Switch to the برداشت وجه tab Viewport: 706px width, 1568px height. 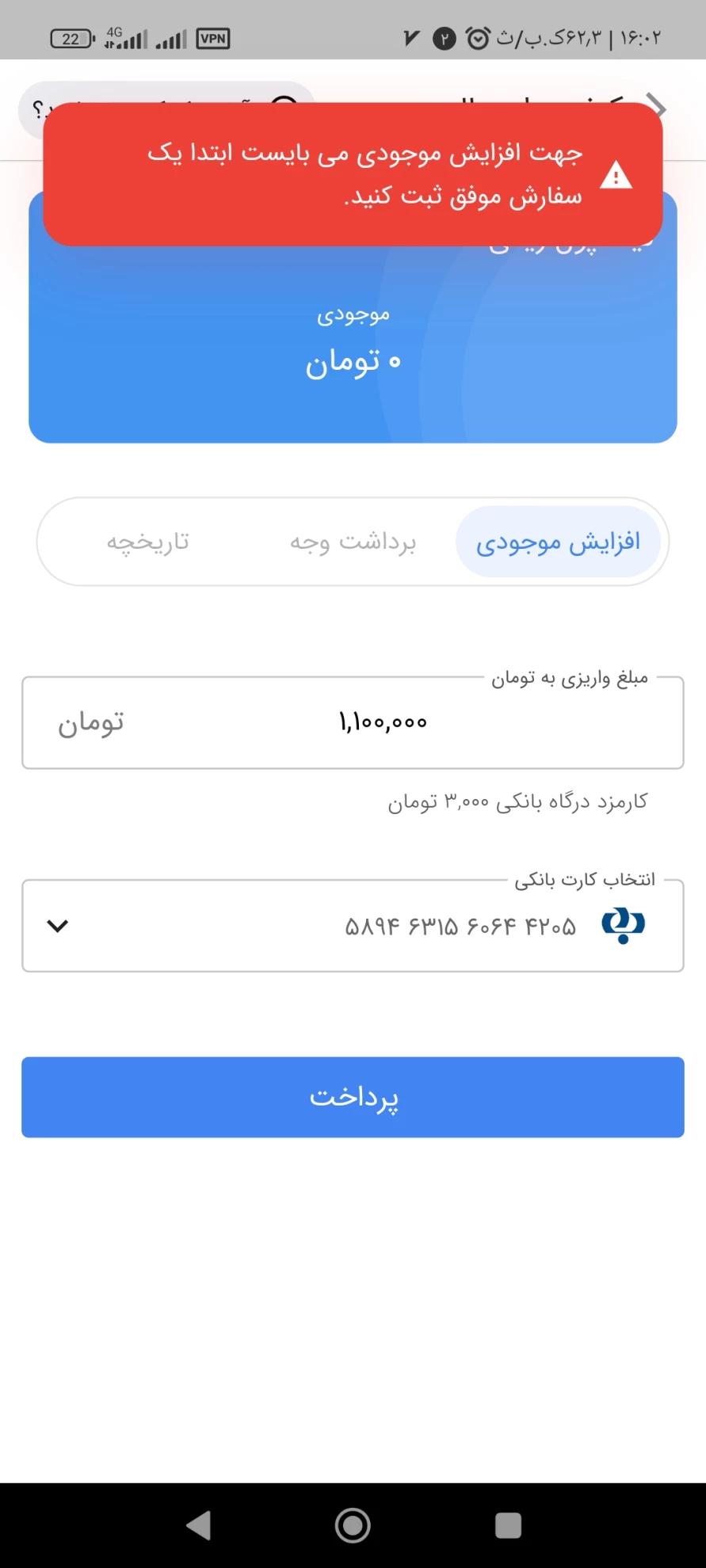[x=353, y=542]
